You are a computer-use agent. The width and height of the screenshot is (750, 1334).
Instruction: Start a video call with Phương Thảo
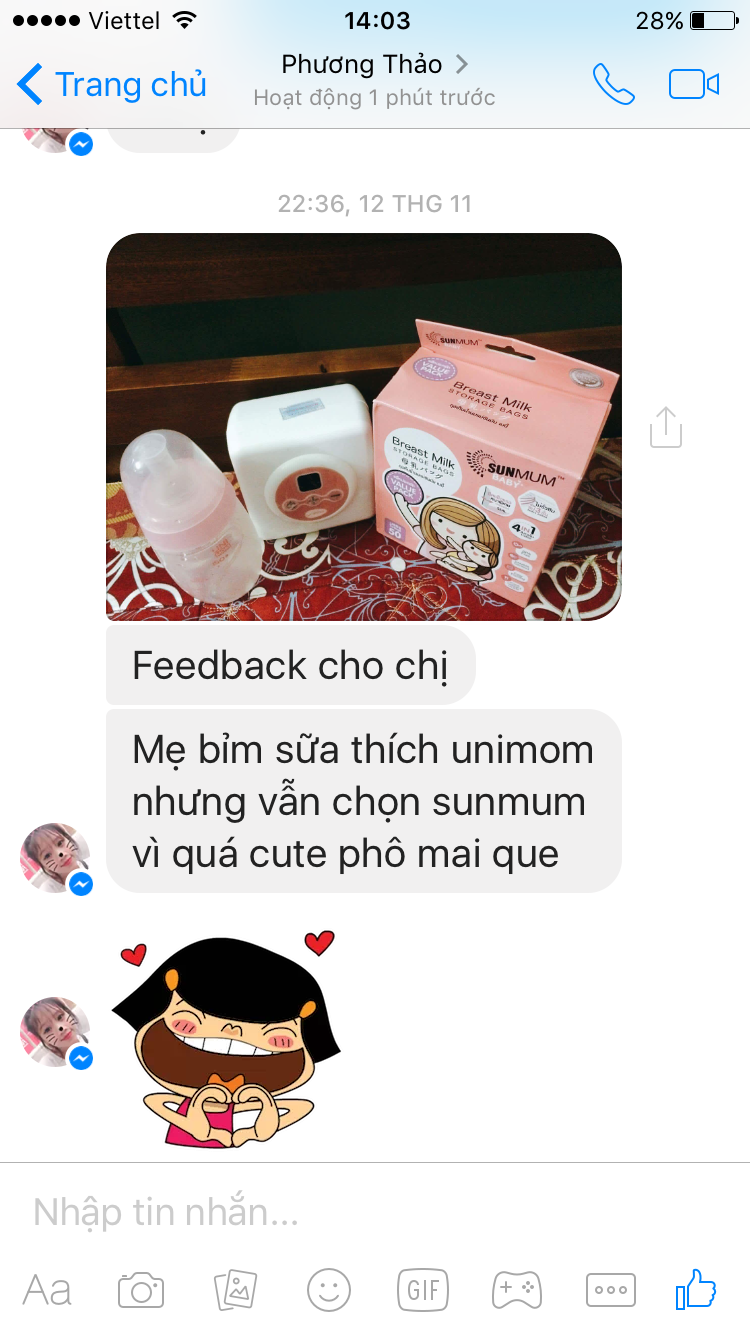pos(694,85)
